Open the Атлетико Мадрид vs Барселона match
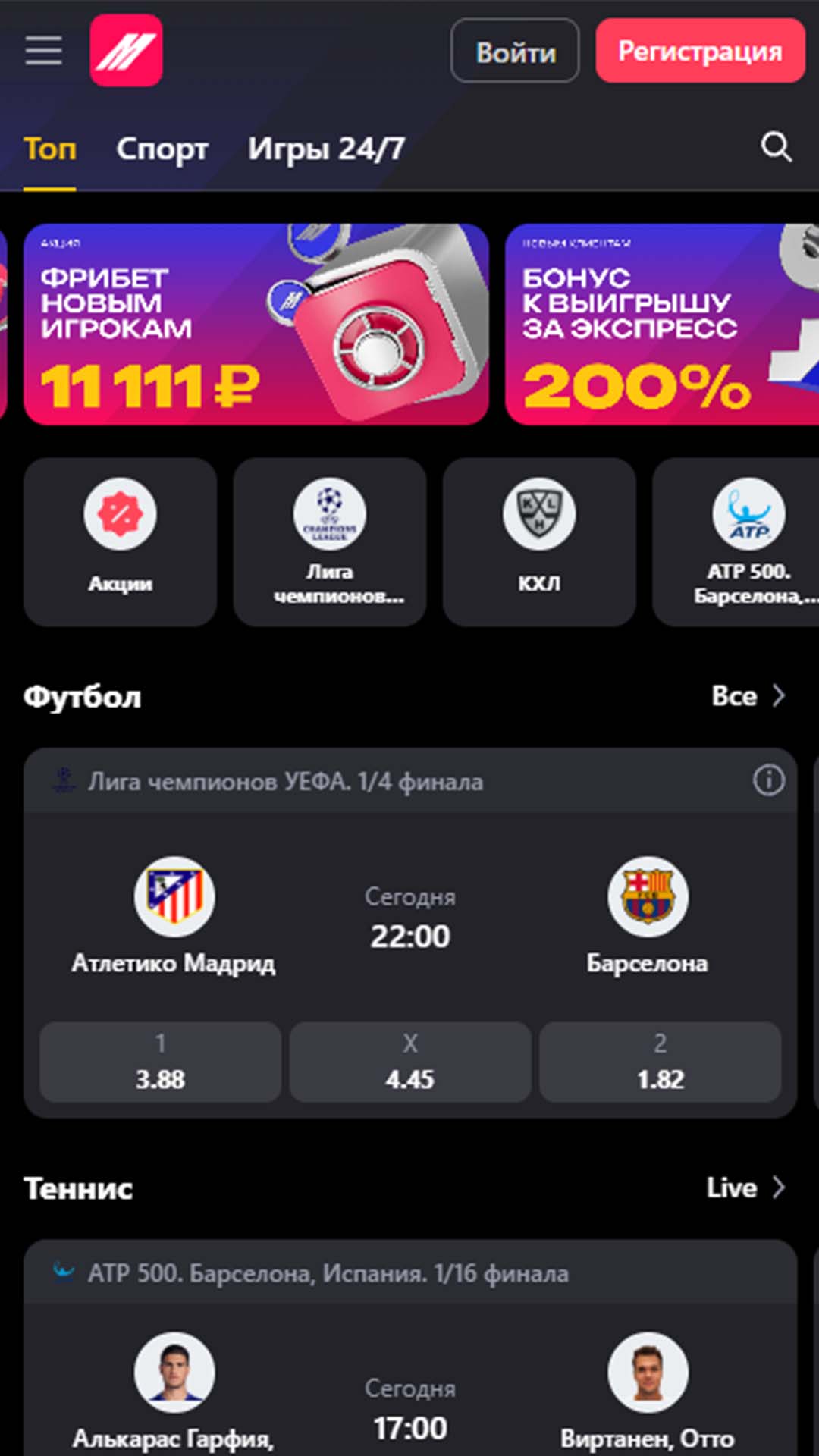 [409, 918]
